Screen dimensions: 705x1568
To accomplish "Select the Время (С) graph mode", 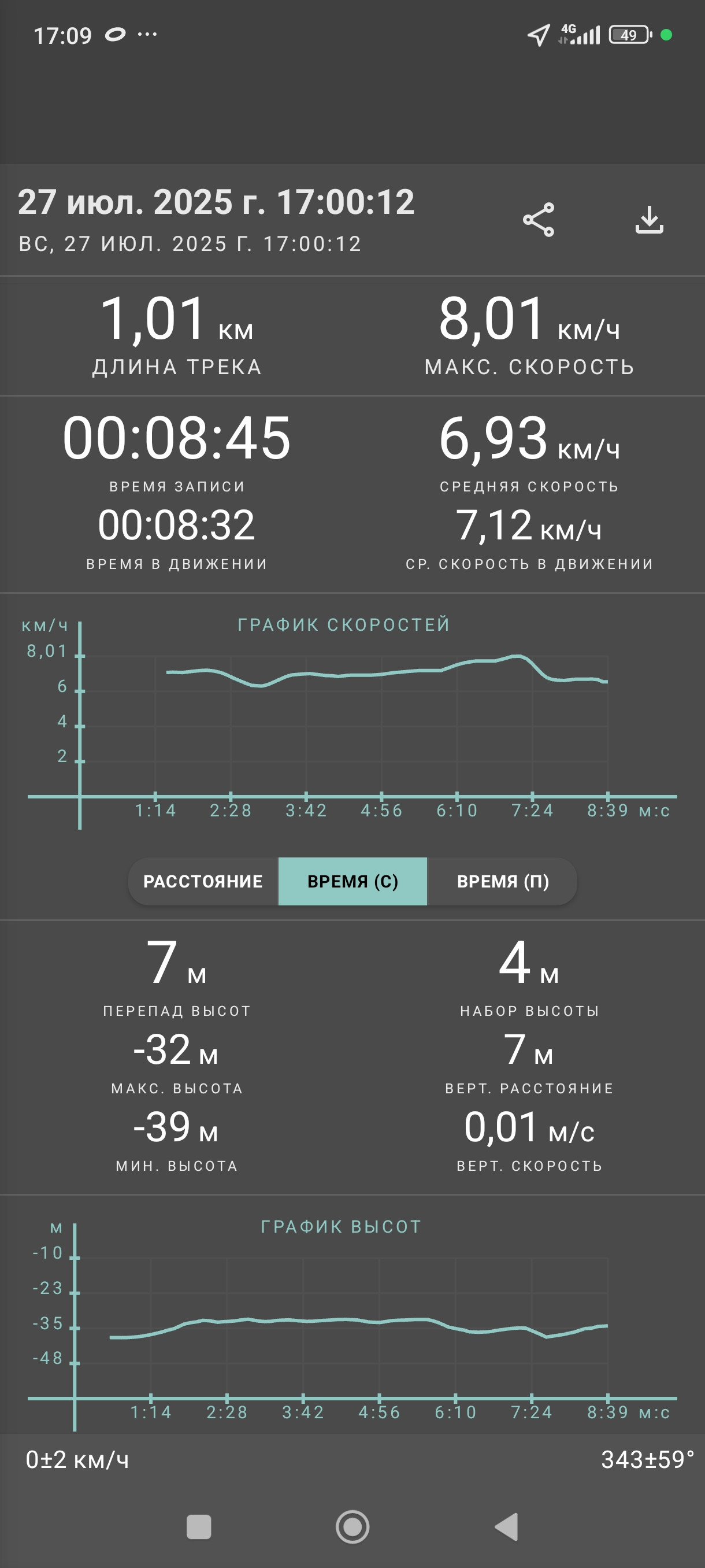I will [353, 881].
